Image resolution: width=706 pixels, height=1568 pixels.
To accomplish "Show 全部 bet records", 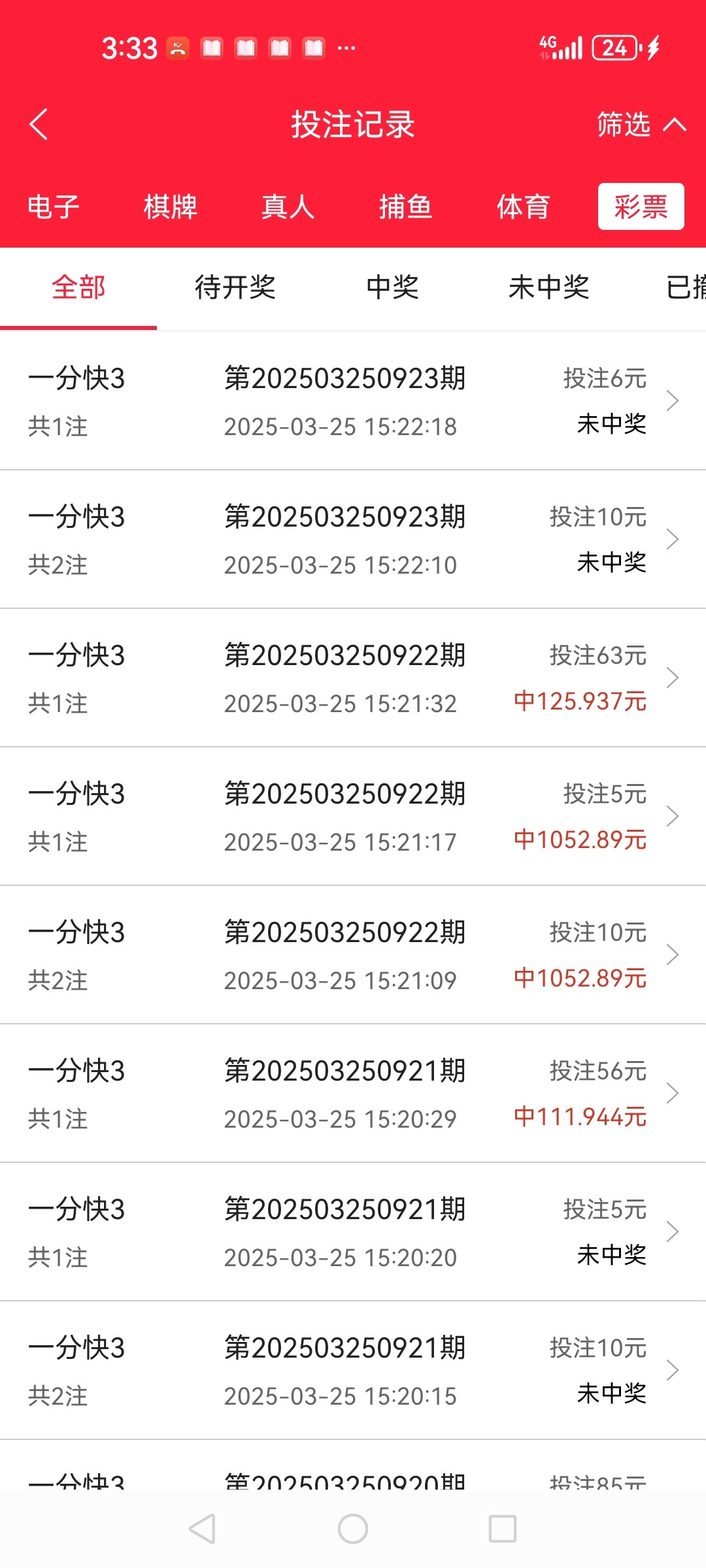I will [78, 287].
